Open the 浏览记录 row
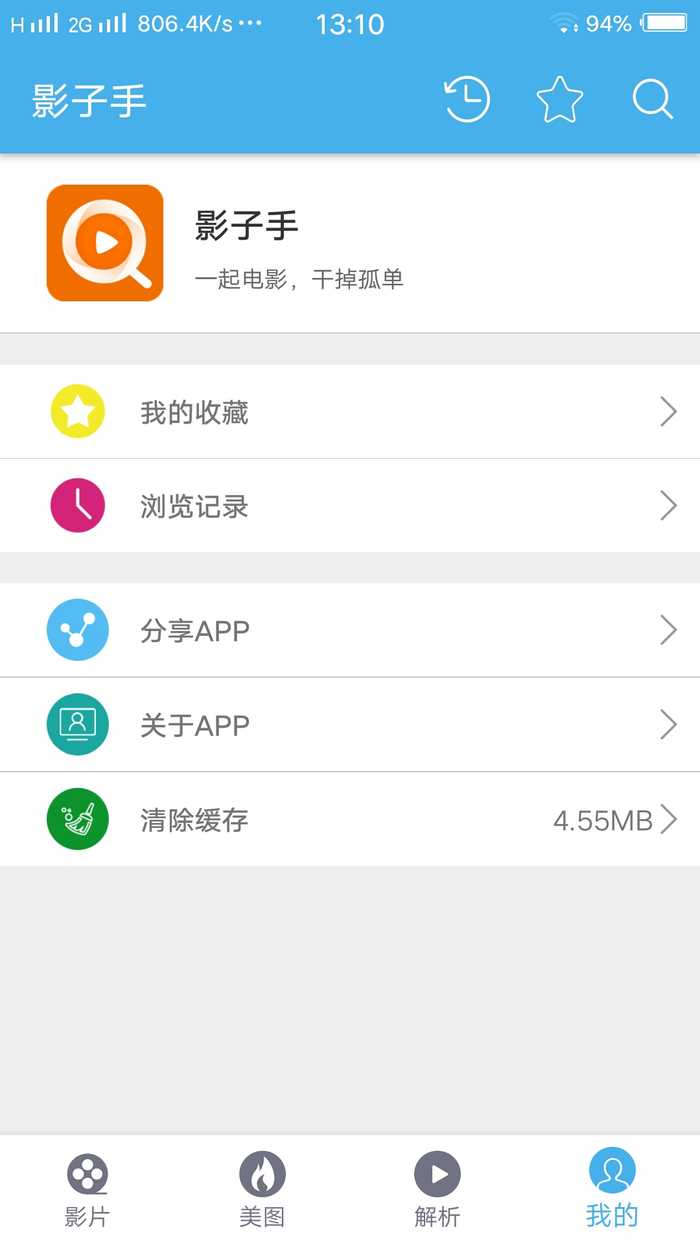Screen dimensions: 700x1244 (x=350, y=506)
